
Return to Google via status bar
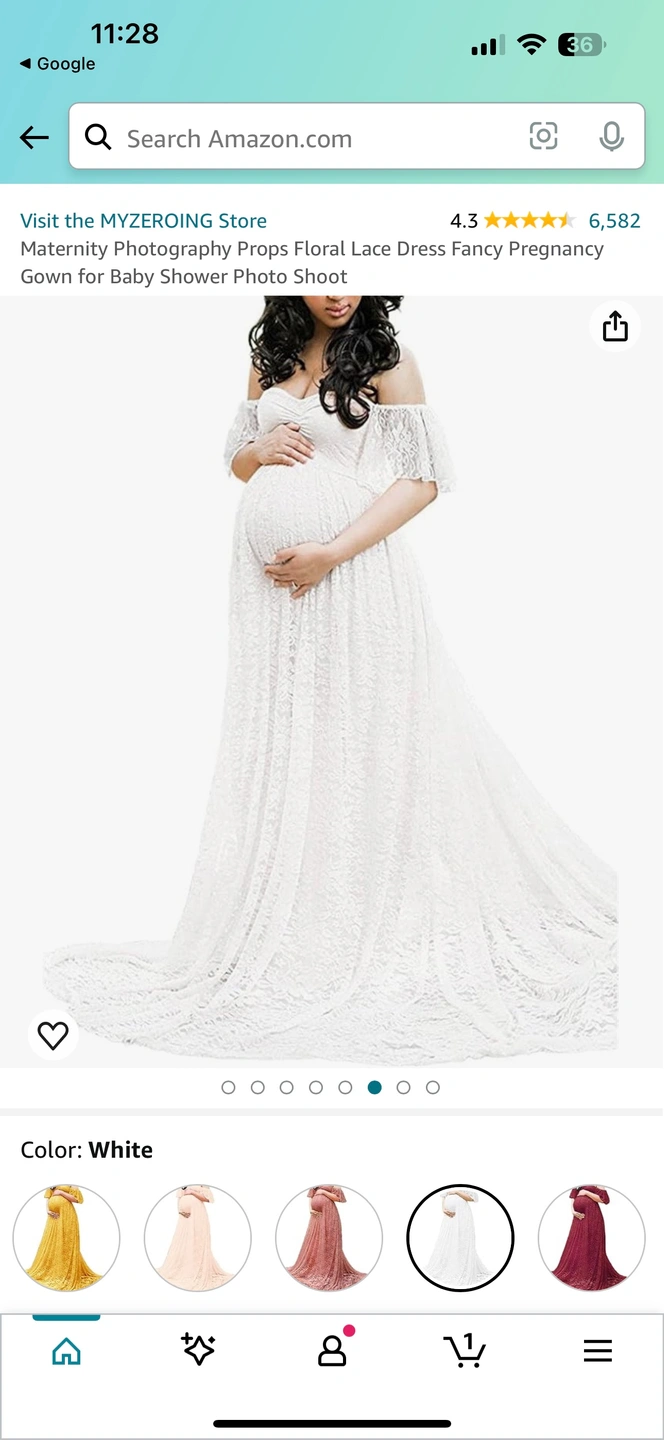(x=58, y=64)
